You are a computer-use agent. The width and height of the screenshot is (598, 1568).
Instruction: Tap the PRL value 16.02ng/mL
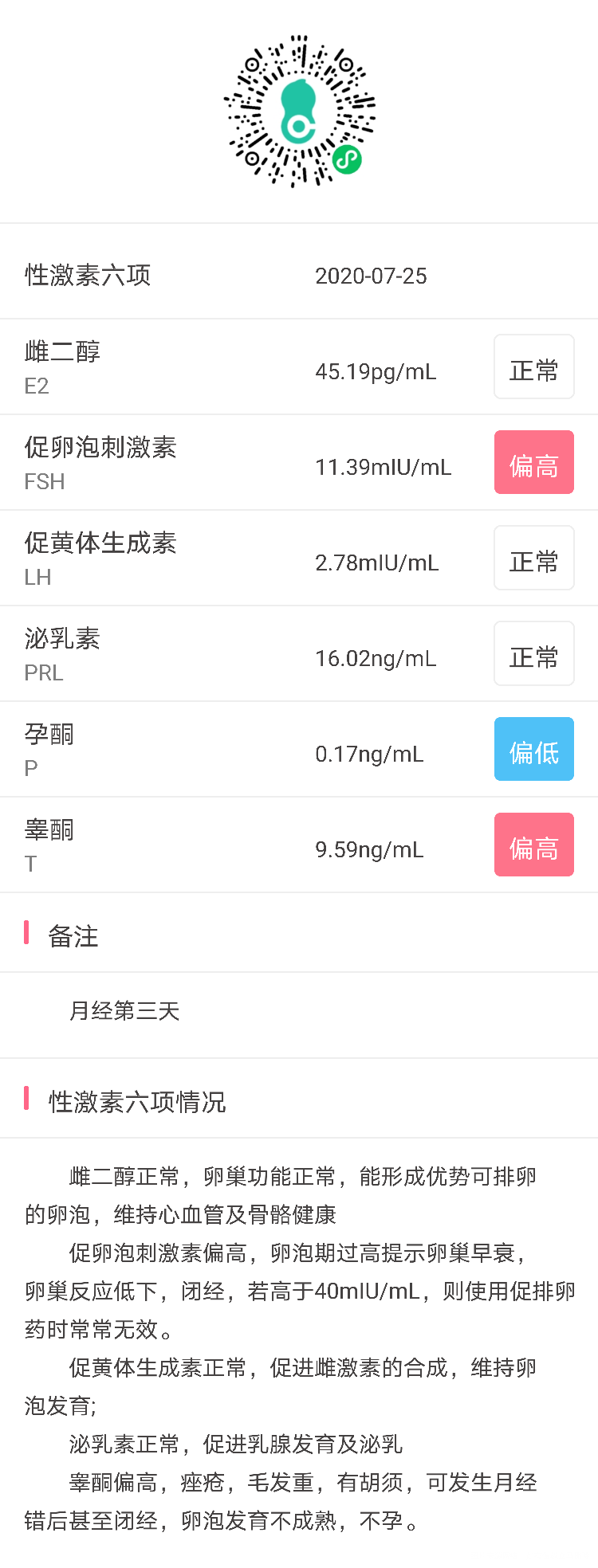376,657
